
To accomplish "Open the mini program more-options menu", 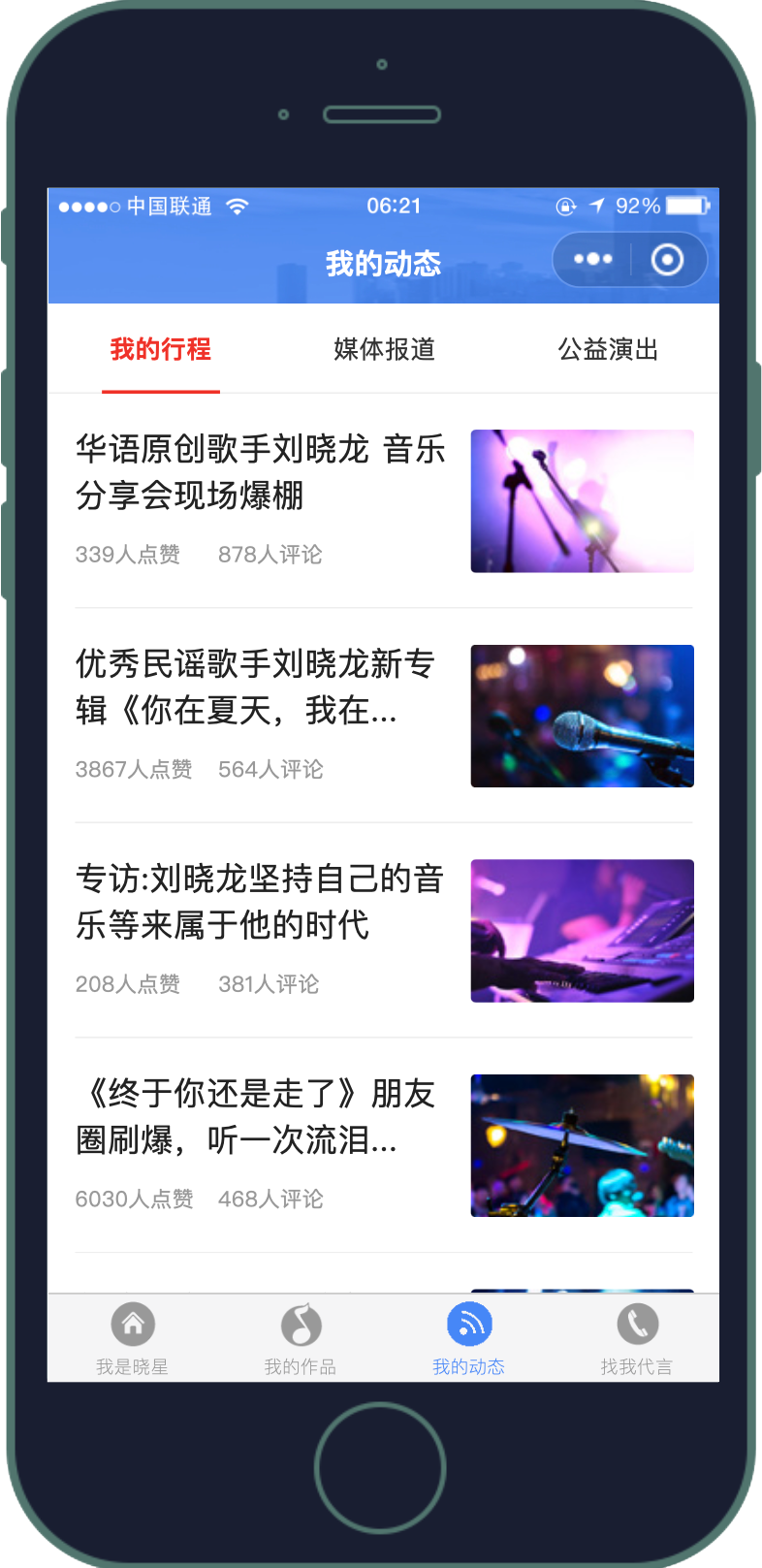I will tap(592, 259).
